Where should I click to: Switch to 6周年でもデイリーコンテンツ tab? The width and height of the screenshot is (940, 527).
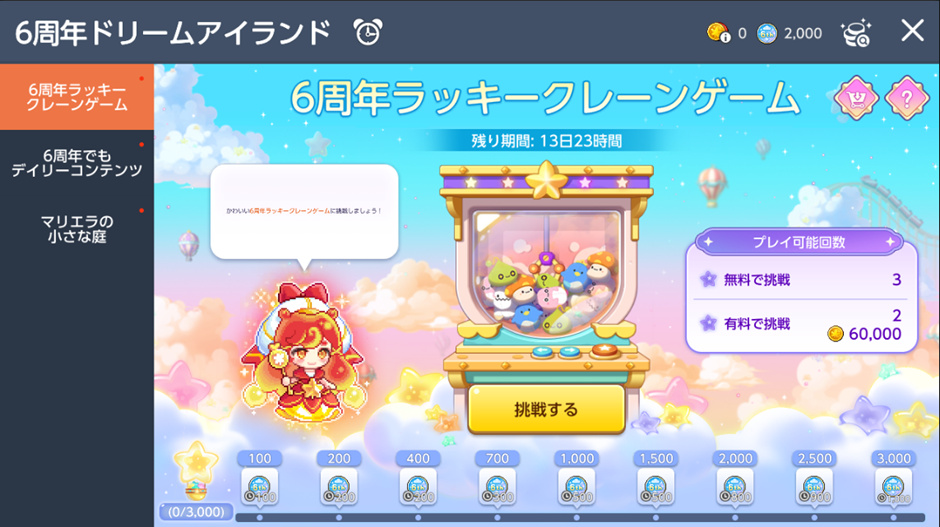point(77,163)
